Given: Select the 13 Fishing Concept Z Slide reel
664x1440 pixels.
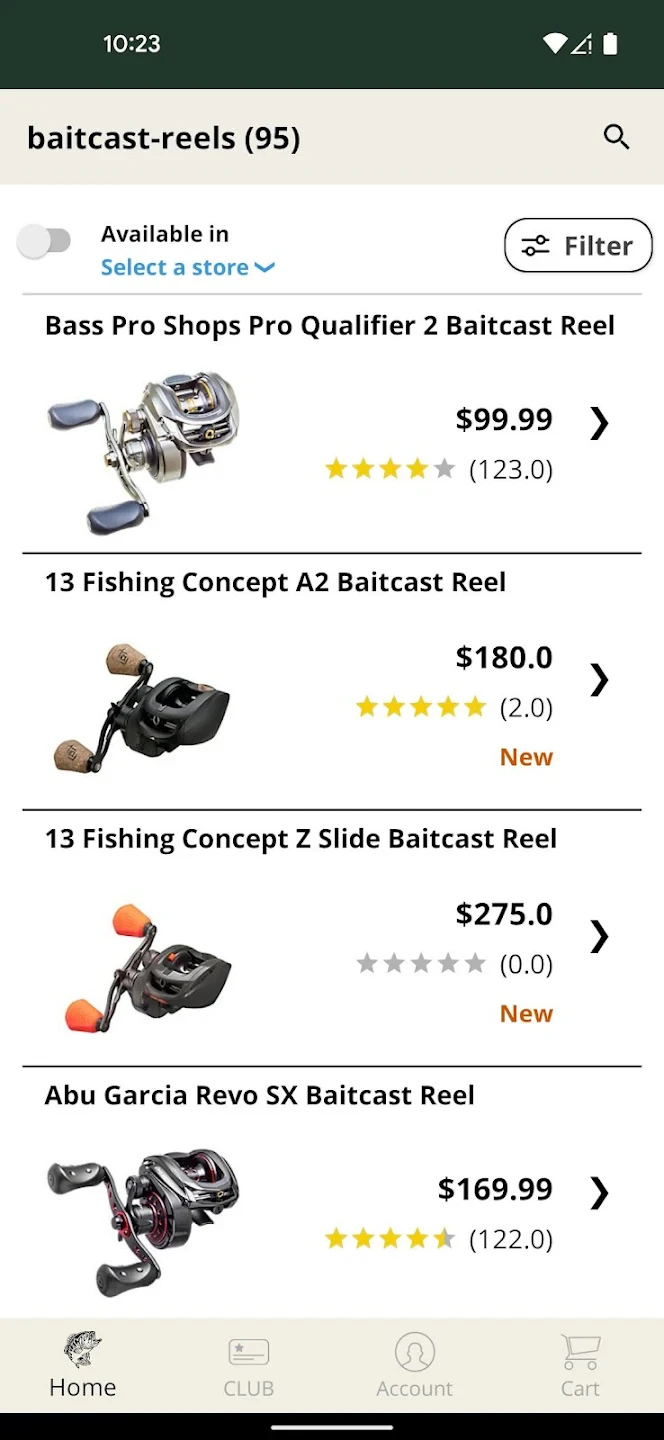Looking at the screenshot, I should tap(300, 838).
